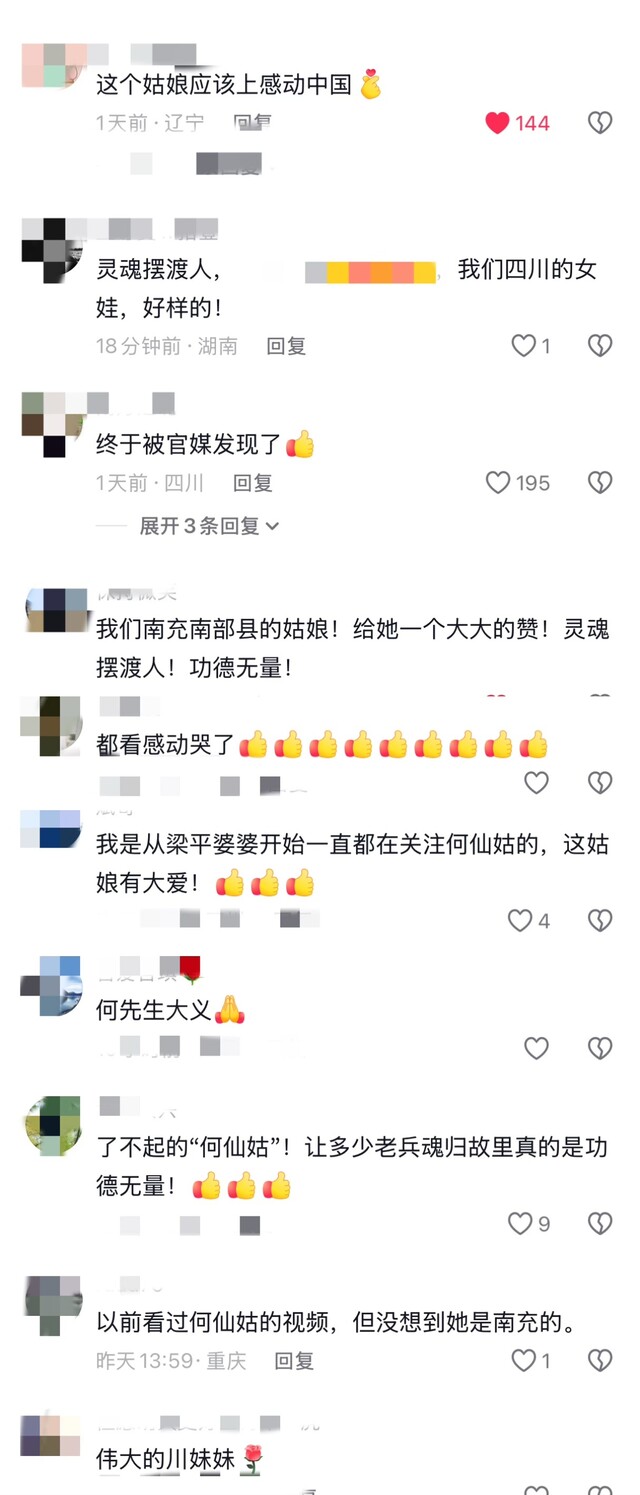Like the comment starting with "了不起的何仙姑"
Image resolution: width=640 pixels, height=1495 pixels.
520,1223
